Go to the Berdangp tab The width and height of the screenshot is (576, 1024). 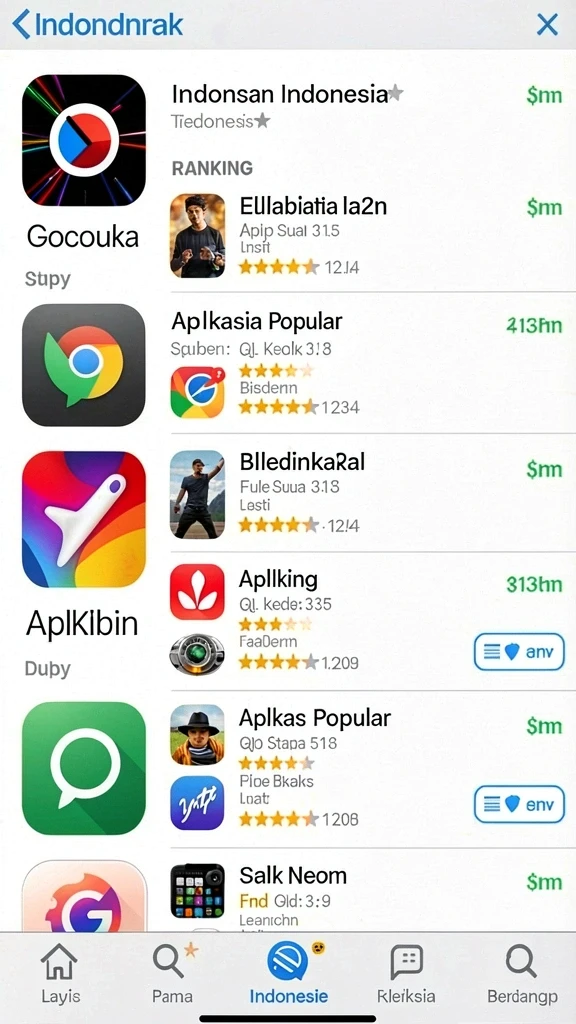(x=522, y=973)
